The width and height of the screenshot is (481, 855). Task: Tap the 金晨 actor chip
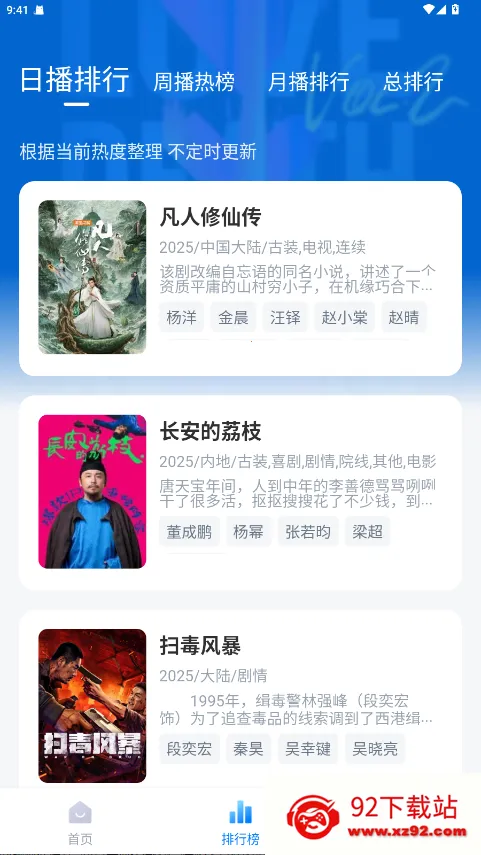click(233, 317)
